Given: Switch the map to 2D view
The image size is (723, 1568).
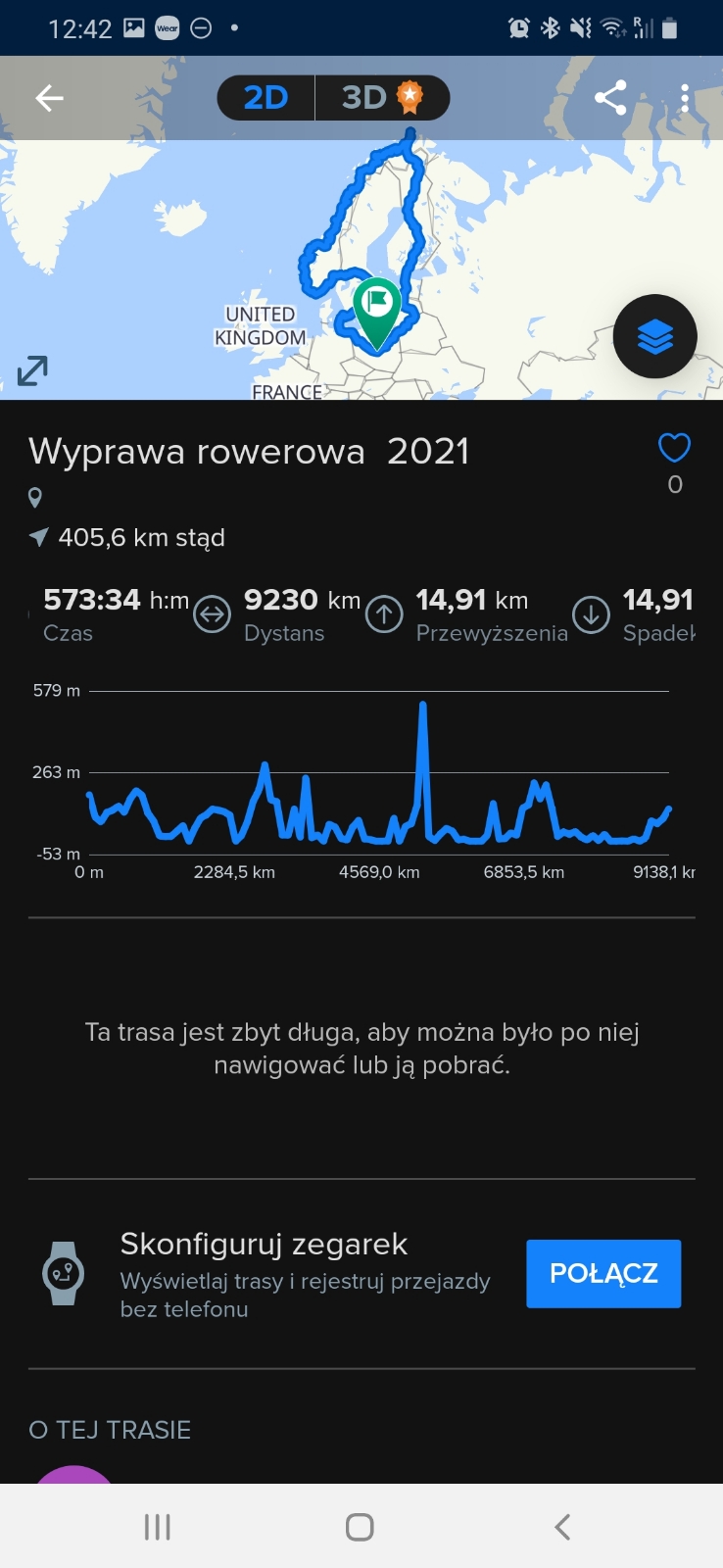Looking at the screenshot, I should point(265,98).
